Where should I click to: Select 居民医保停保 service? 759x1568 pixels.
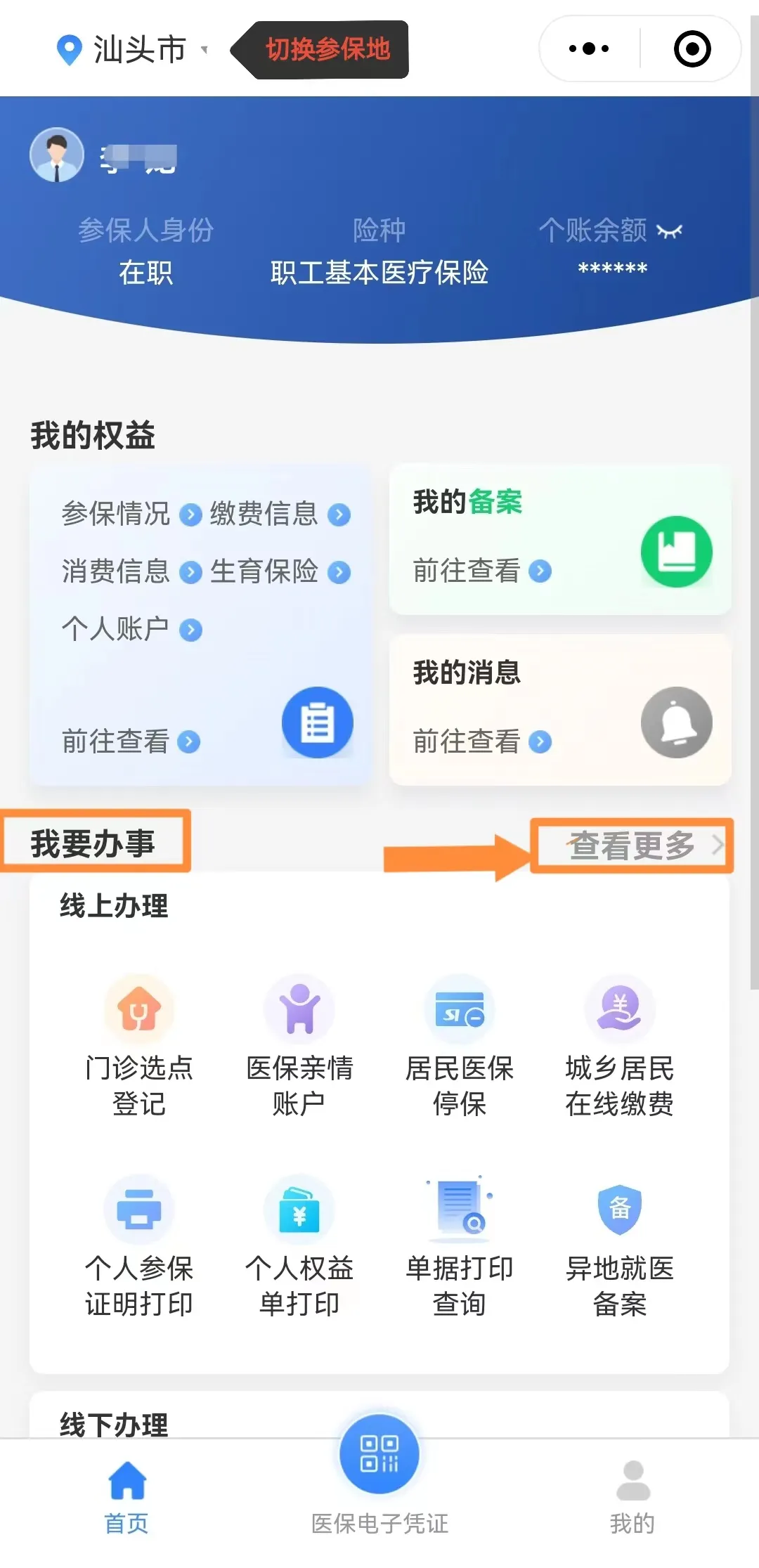click(460, 1045)
